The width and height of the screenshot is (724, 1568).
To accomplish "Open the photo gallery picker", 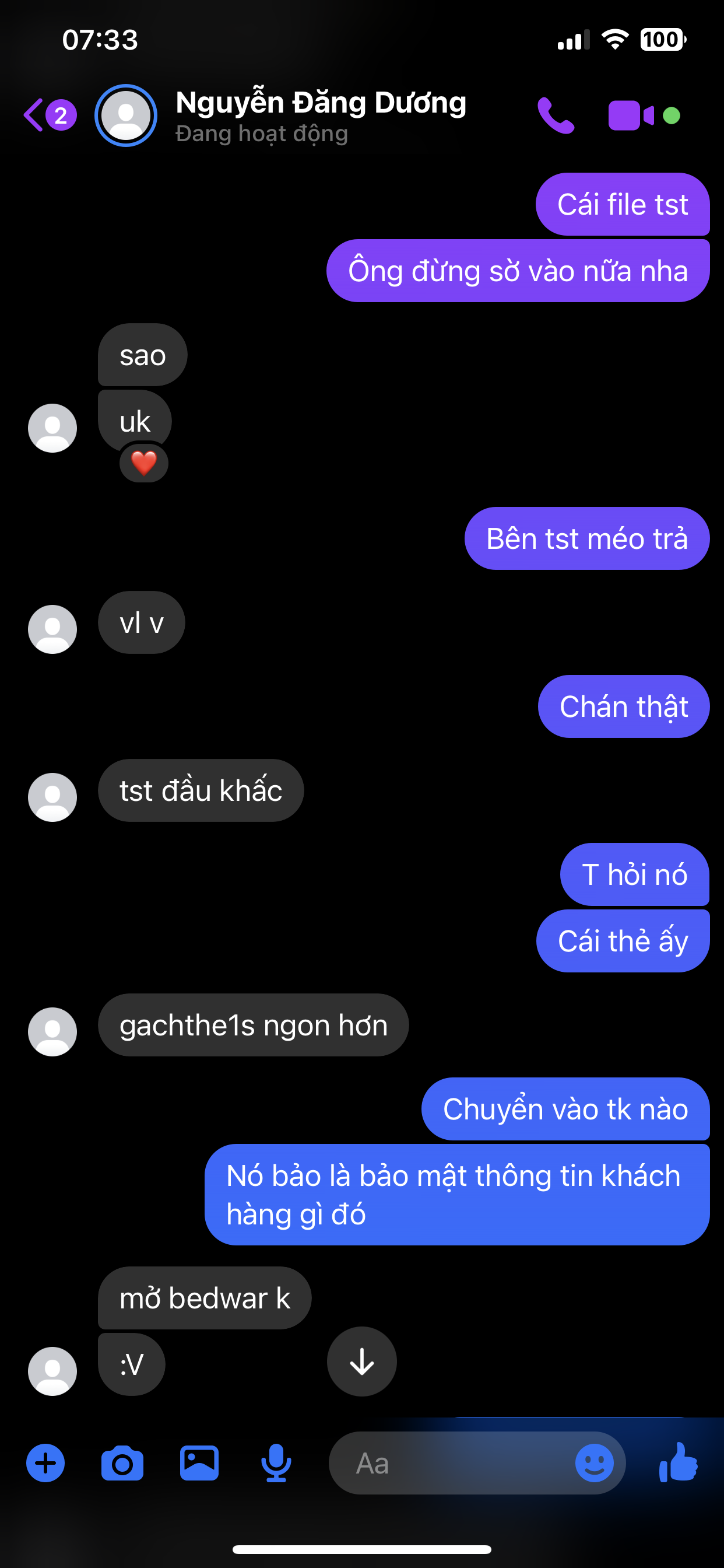I will [x=199, y=1462].
